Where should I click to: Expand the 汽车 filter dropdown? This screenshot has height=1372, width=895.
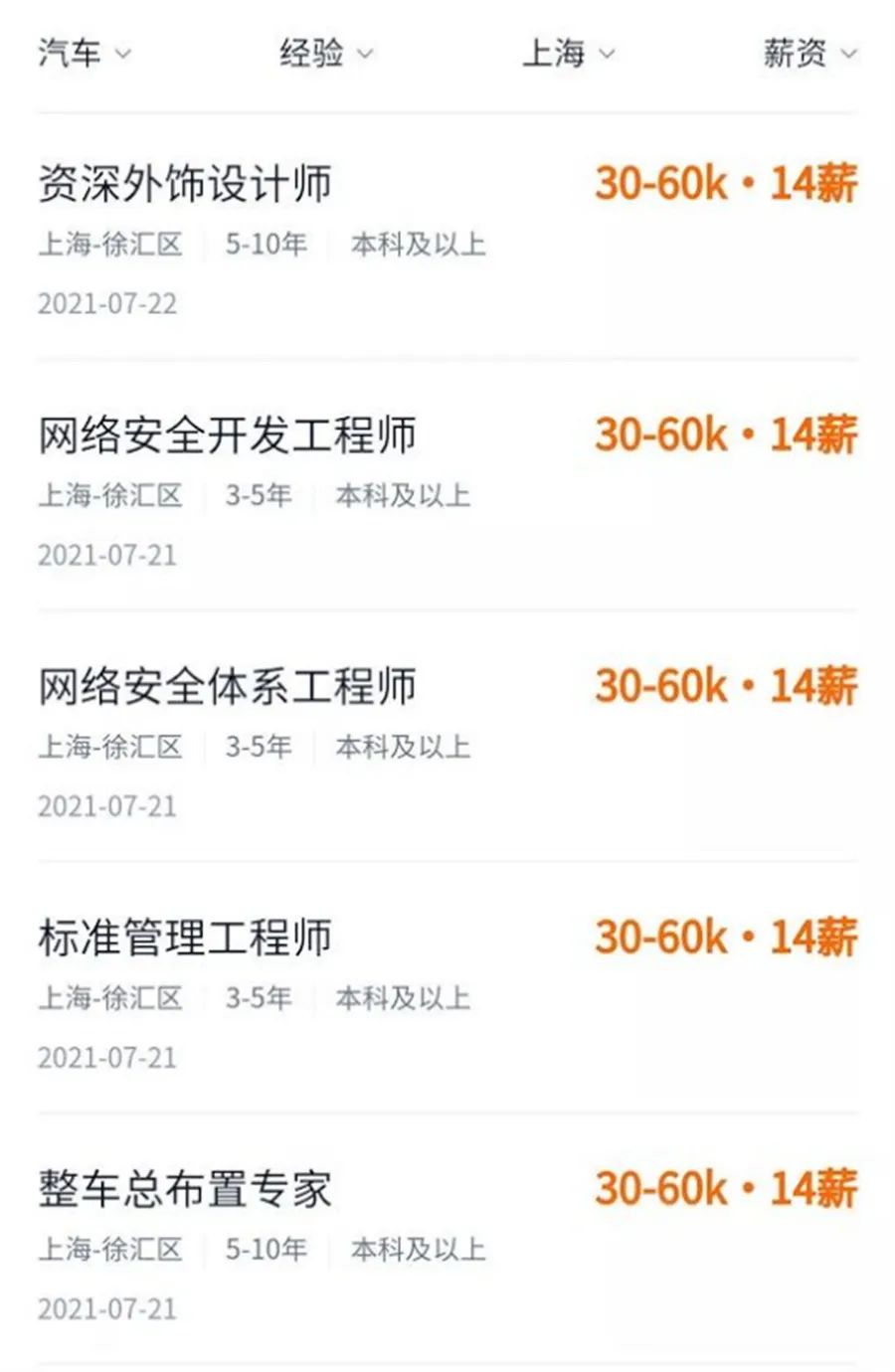click(85, 53)
